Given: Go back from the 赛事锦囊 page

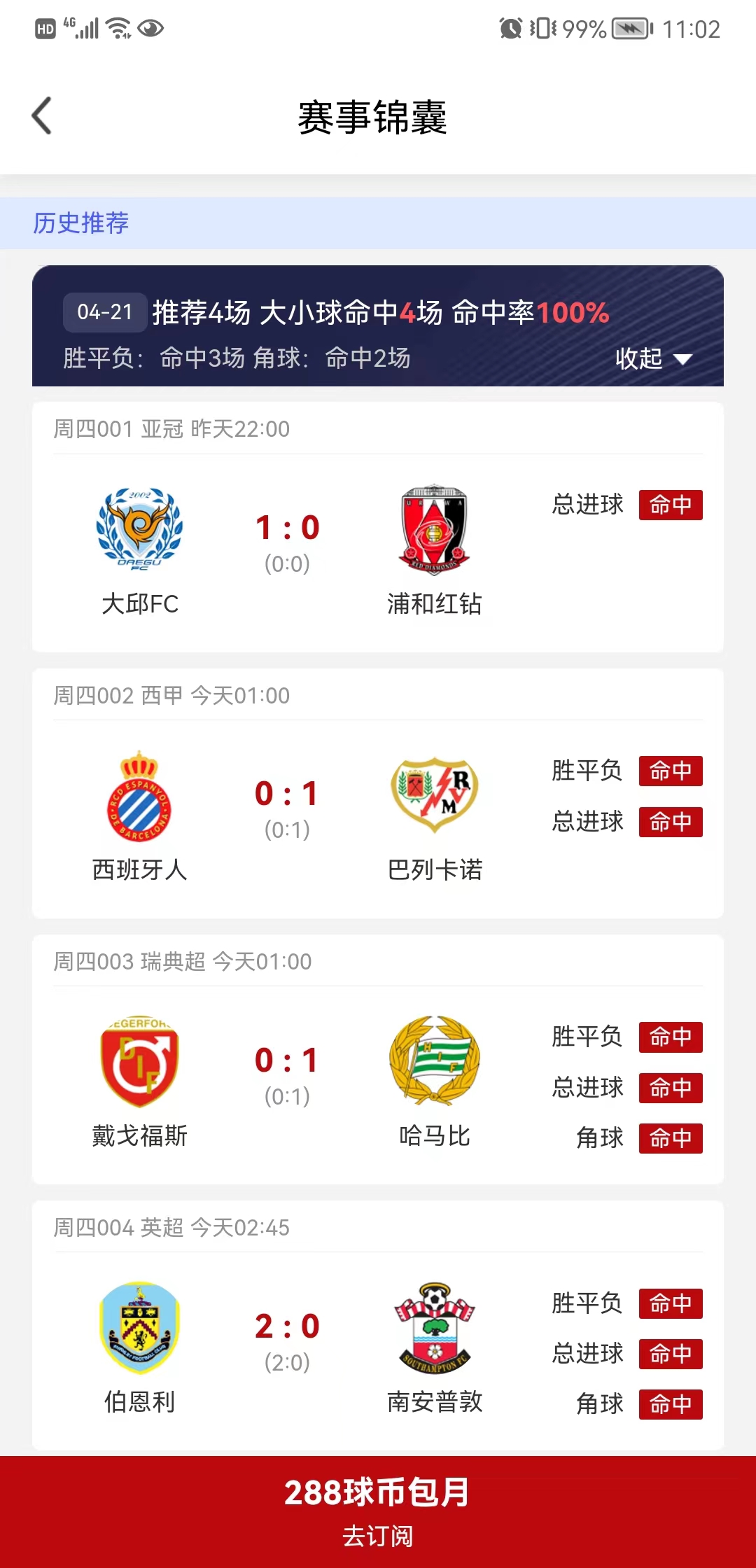Looking at the screenshot, I should tap(42, 116).
